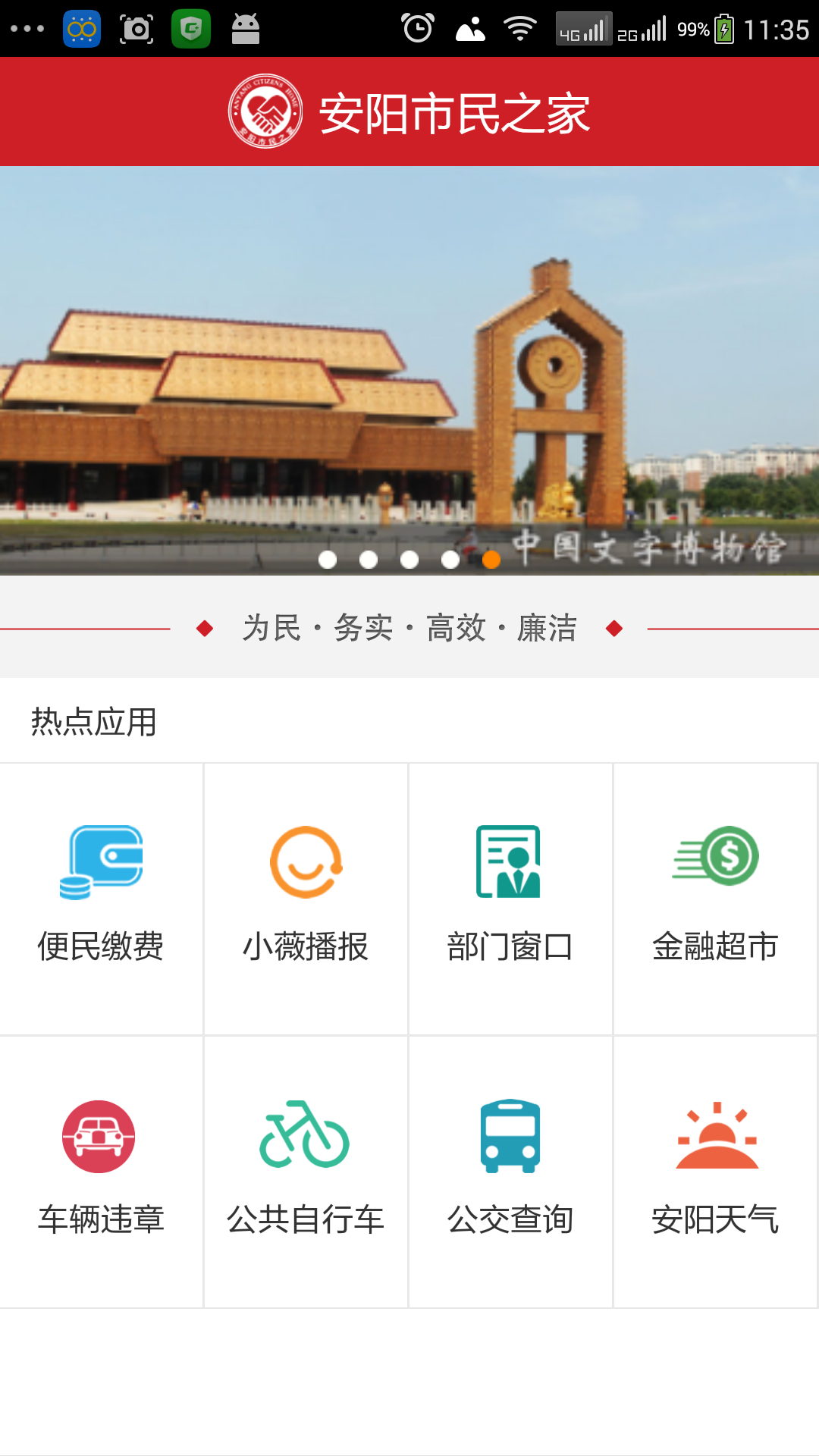819x1456 pixels.
Task: Tap the clock showing 11:35
Action: [x=775, y=28]
